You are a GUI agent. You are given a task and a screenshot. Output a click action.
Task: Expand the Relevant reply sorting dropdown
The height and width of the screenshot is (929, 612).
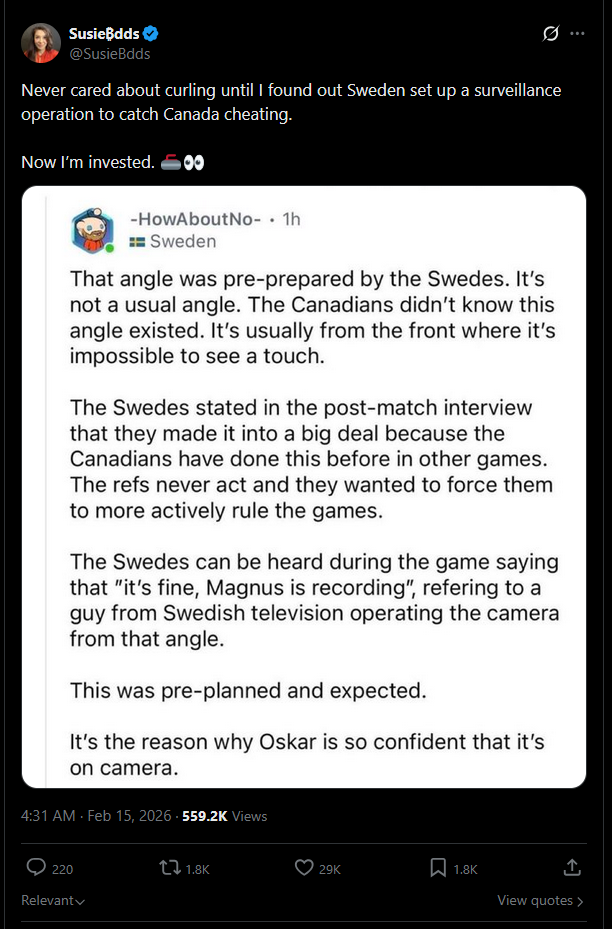pyautogui.click(x=53, y=900)
